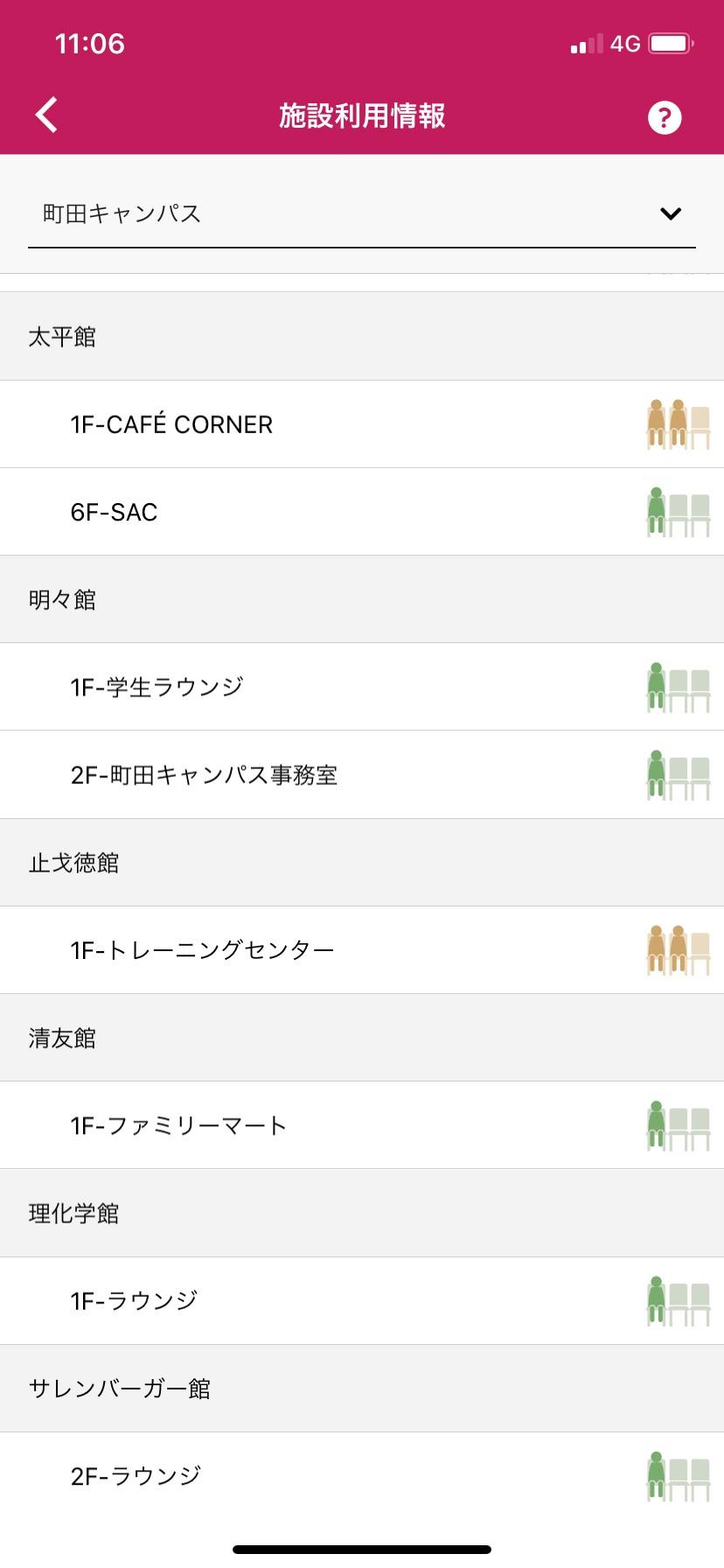Tap the crowd icon beside サレンバーガー館 2F-ラウンジ

pos(678,1474)
